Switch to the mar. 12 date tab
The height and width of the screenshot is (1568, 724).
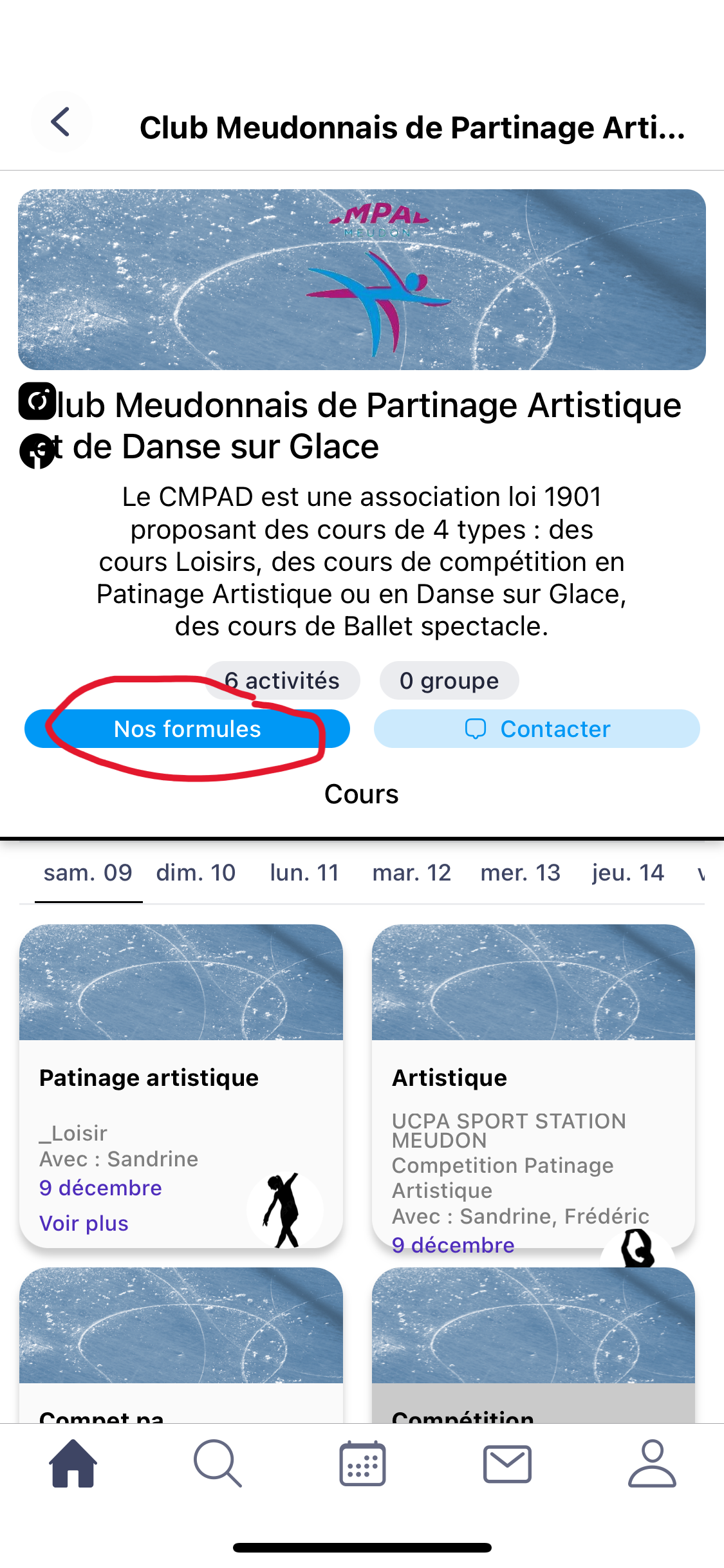pos(412,873)
